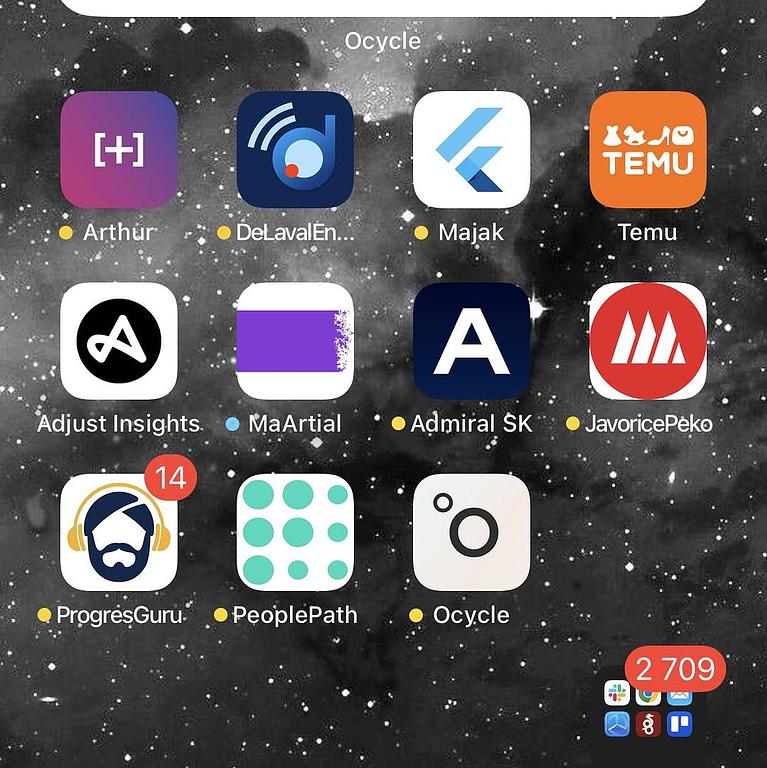Launch the Temu shopping app
767x768 pixels.
click(647, 150)
